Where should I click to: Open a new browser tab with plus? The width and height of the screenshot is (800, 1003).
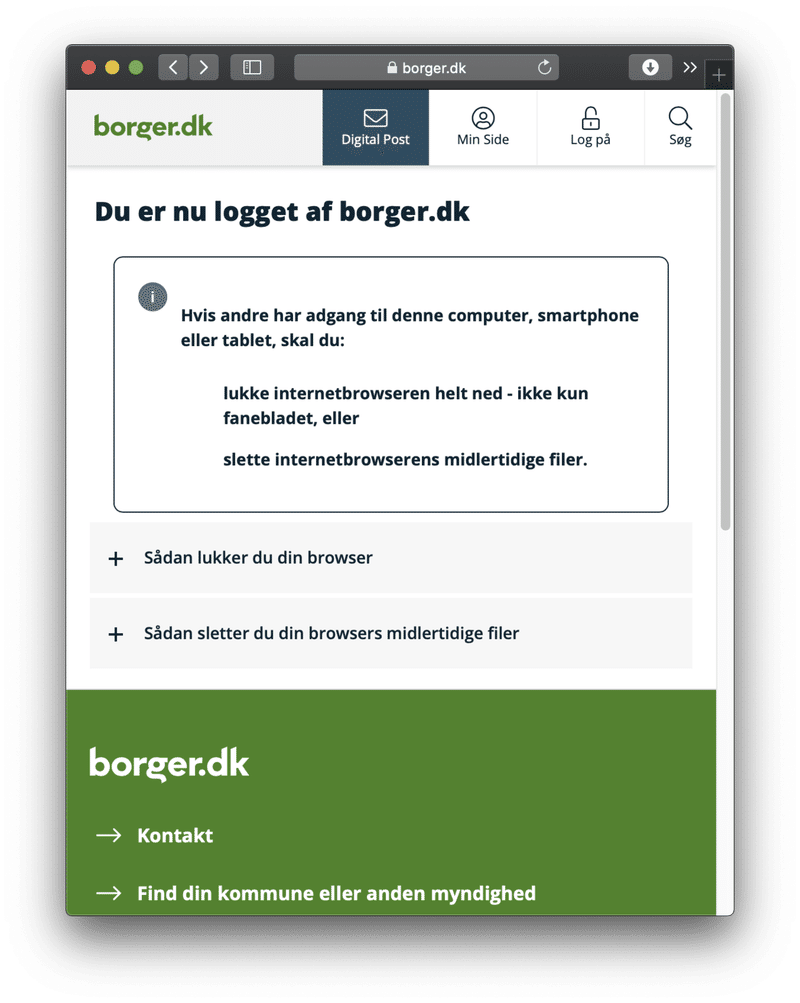click(x=719, y=75)
